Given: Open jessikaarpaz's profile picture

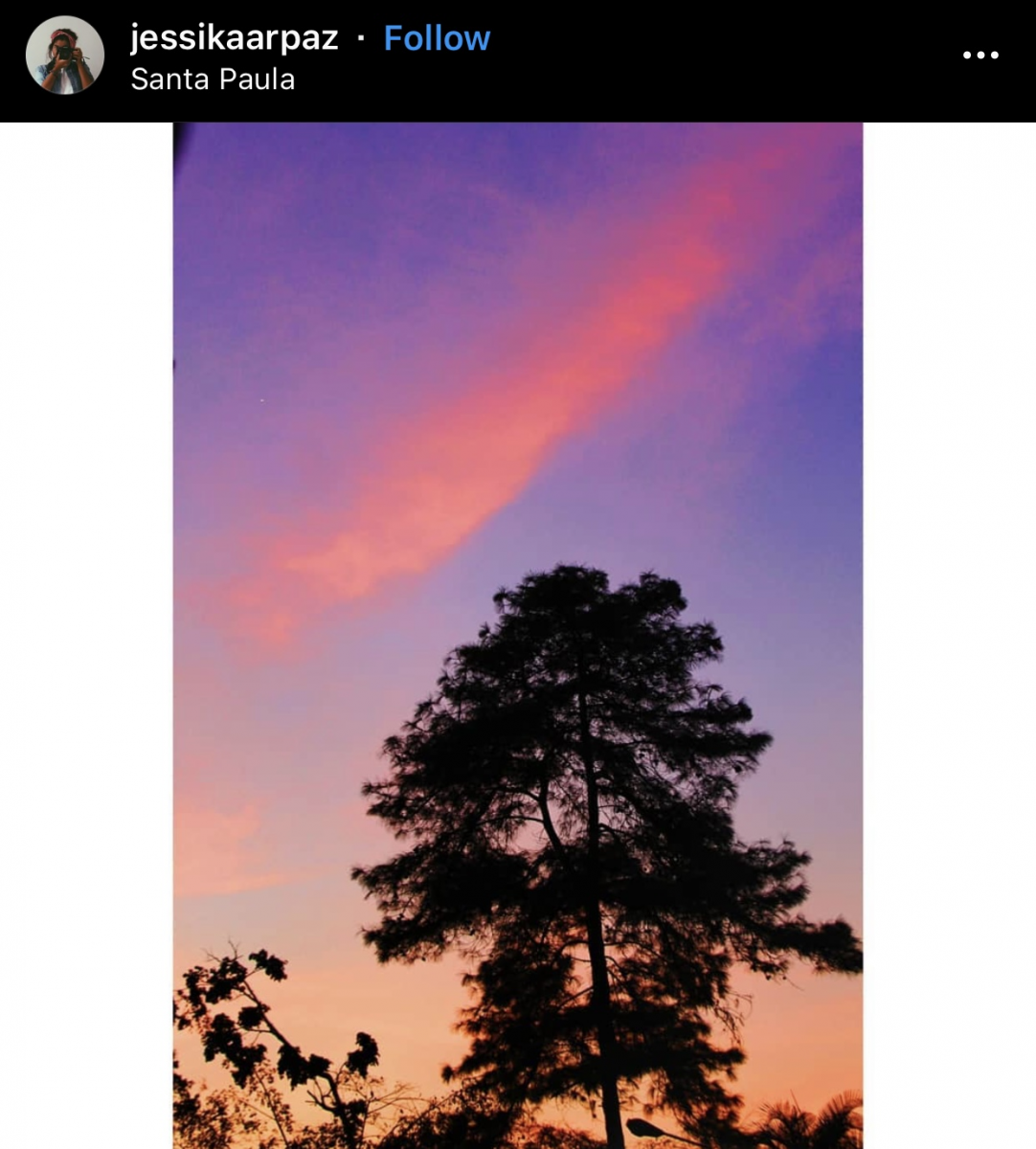Looking at the screenshot, I should pyautogui.click(x=65, y=56).
